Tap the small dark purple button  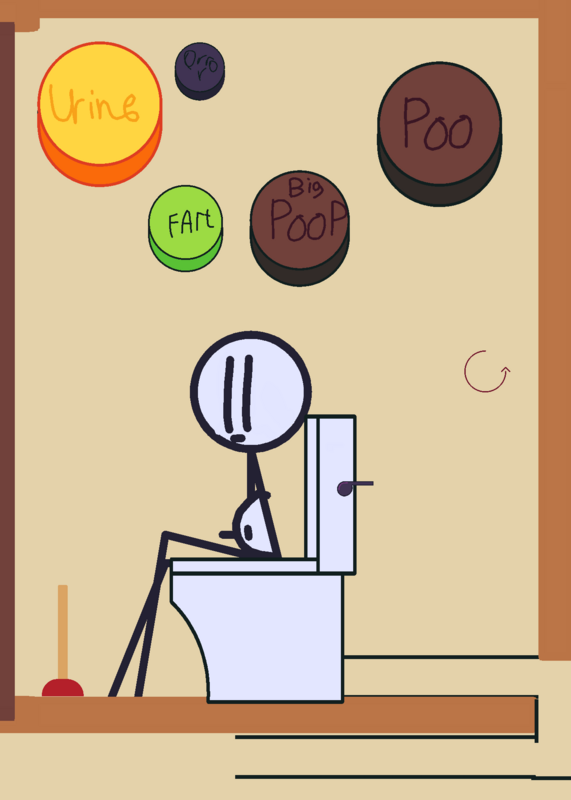pos(200,71)
